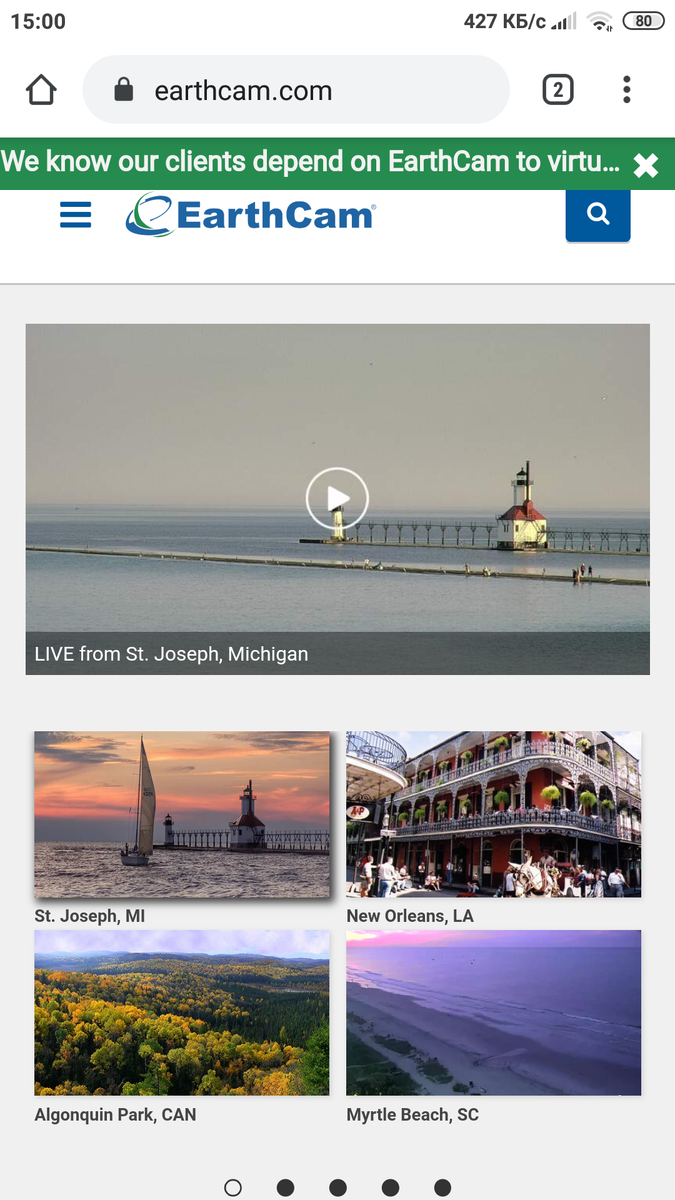
Task: Open the Algonquin Park, CAN webcam
Action: point(182,1012)
